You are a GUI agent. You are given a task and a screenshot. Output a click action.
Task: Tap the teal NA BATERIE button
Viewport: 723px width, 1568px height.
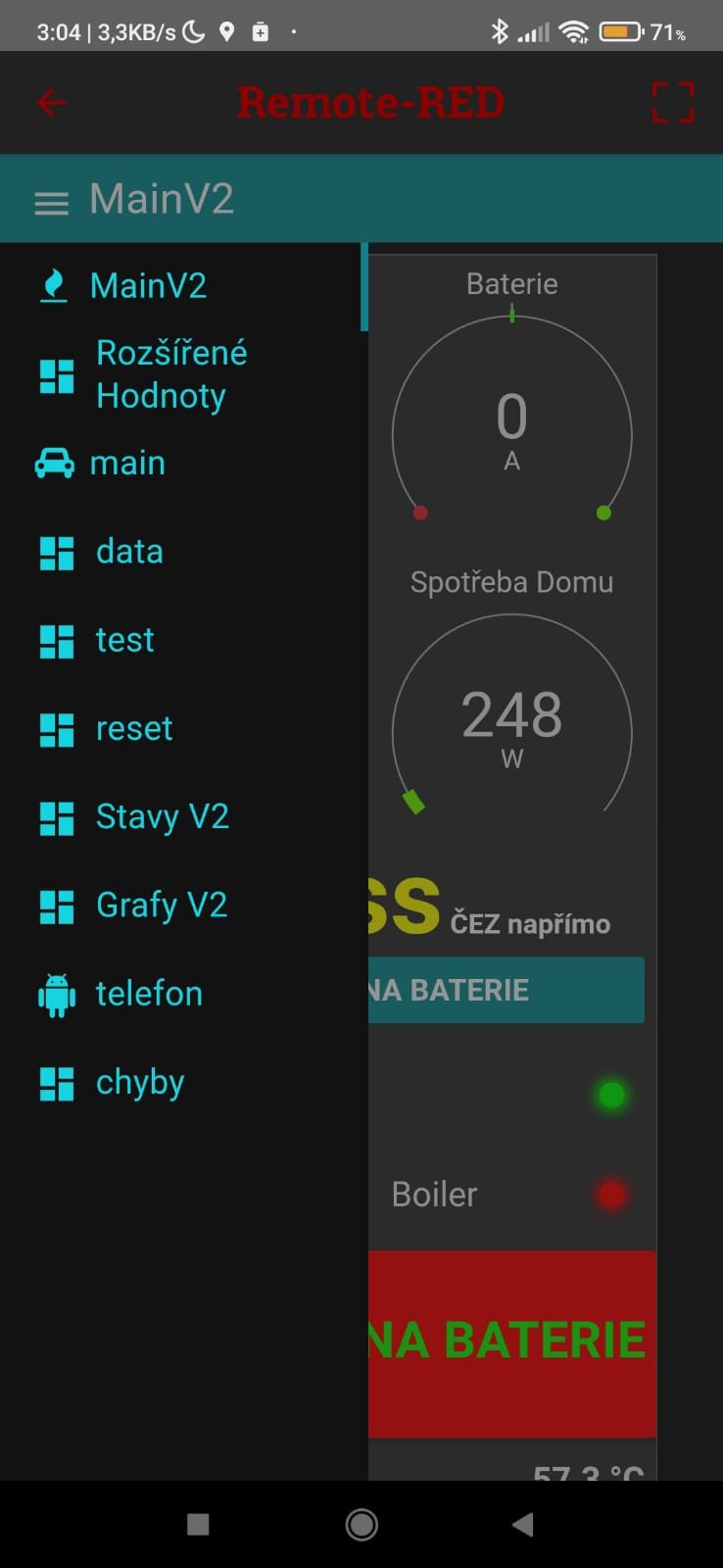pos(506,990)
